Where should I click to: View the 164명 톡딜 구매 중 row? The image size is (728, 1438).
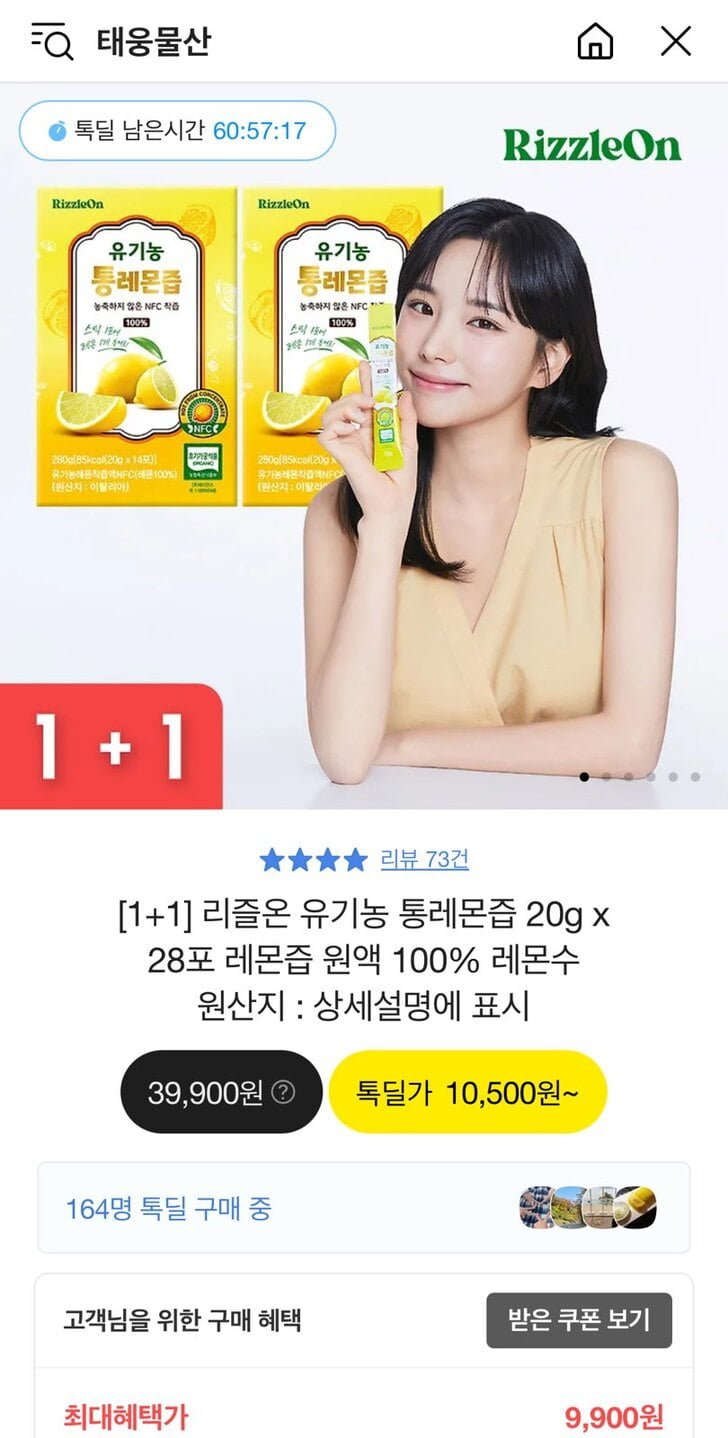pyautogui.click(x=363, y=1208)
